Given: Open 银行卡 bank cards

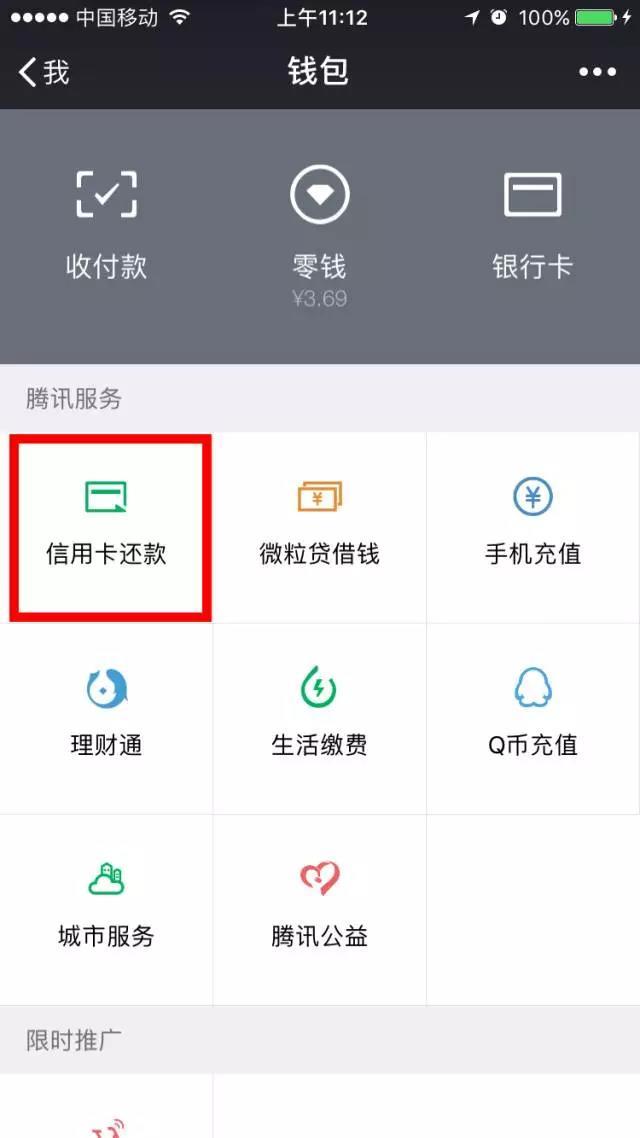Looking at the screenshot, I should click(x=532, y=225).
